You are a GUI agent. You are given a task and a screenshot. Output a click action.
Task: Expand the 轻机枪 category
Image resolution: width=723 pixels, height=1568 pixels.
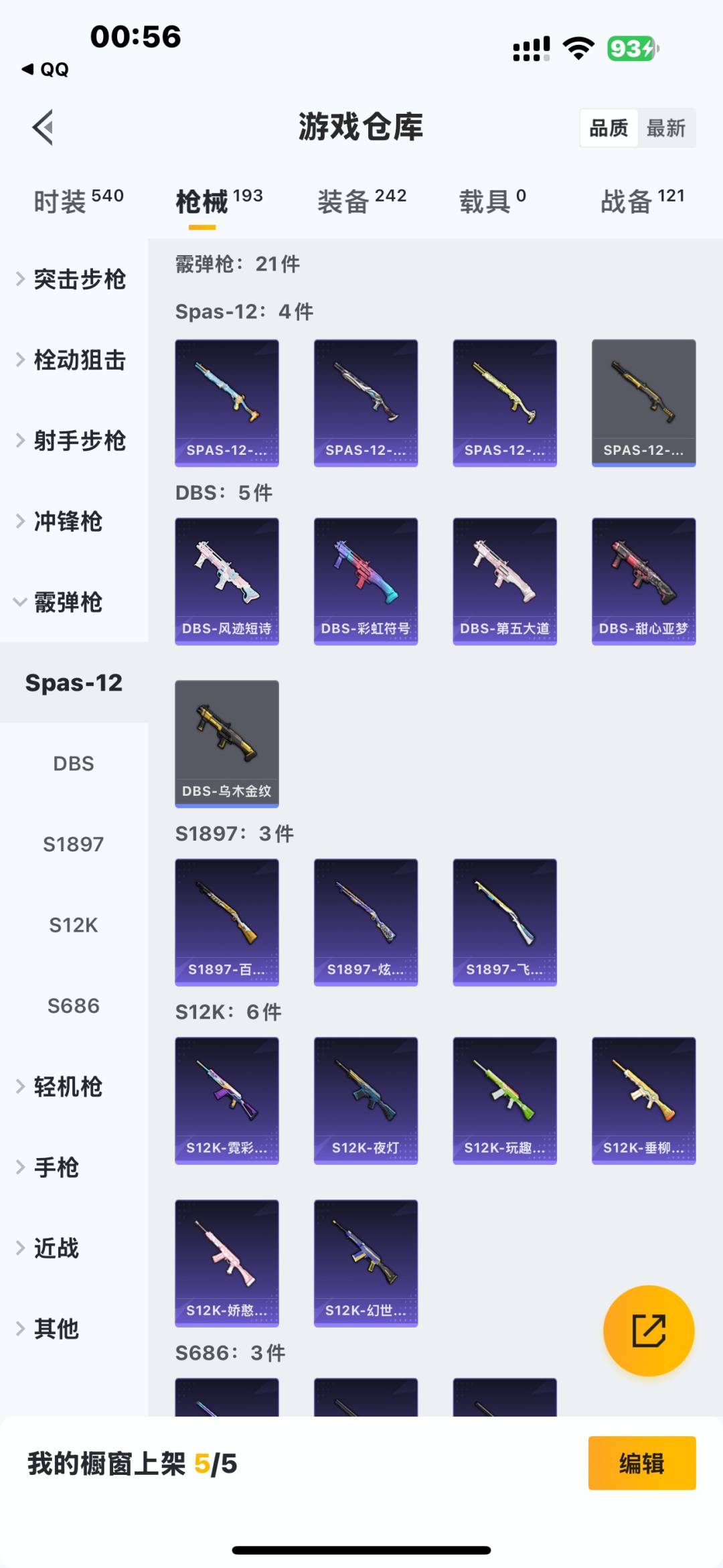click(x=67, y=1086)
